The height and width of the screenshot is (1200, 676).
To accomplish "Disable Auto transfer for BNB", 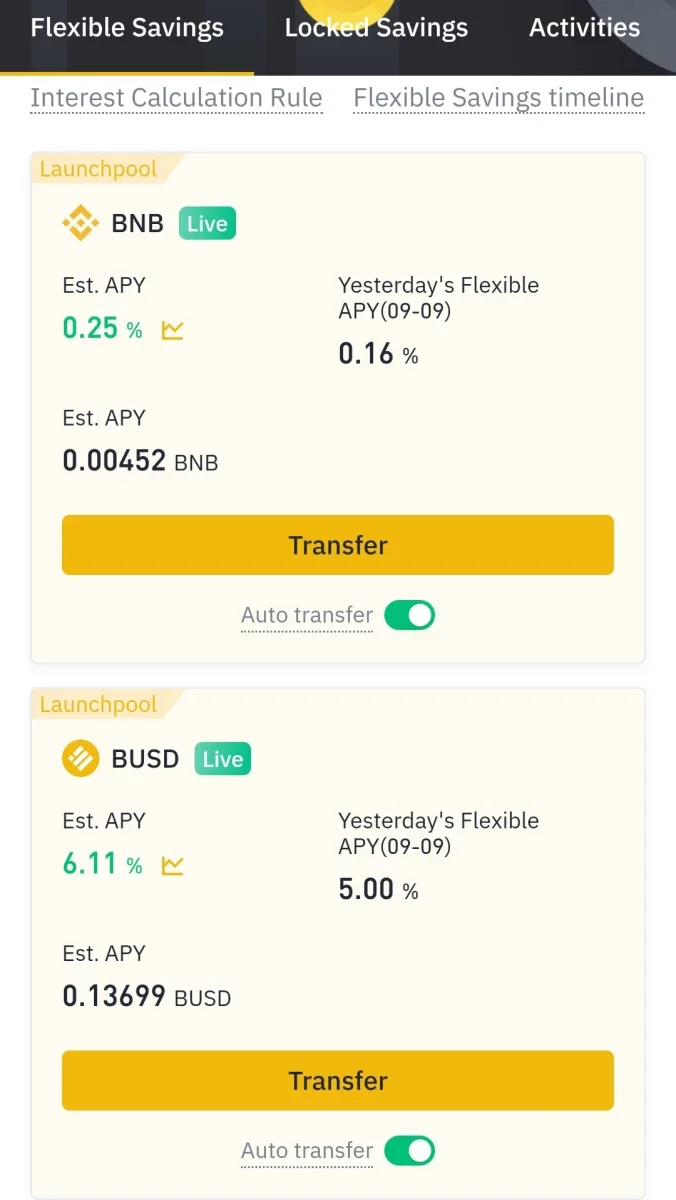I will pos(410,615).
